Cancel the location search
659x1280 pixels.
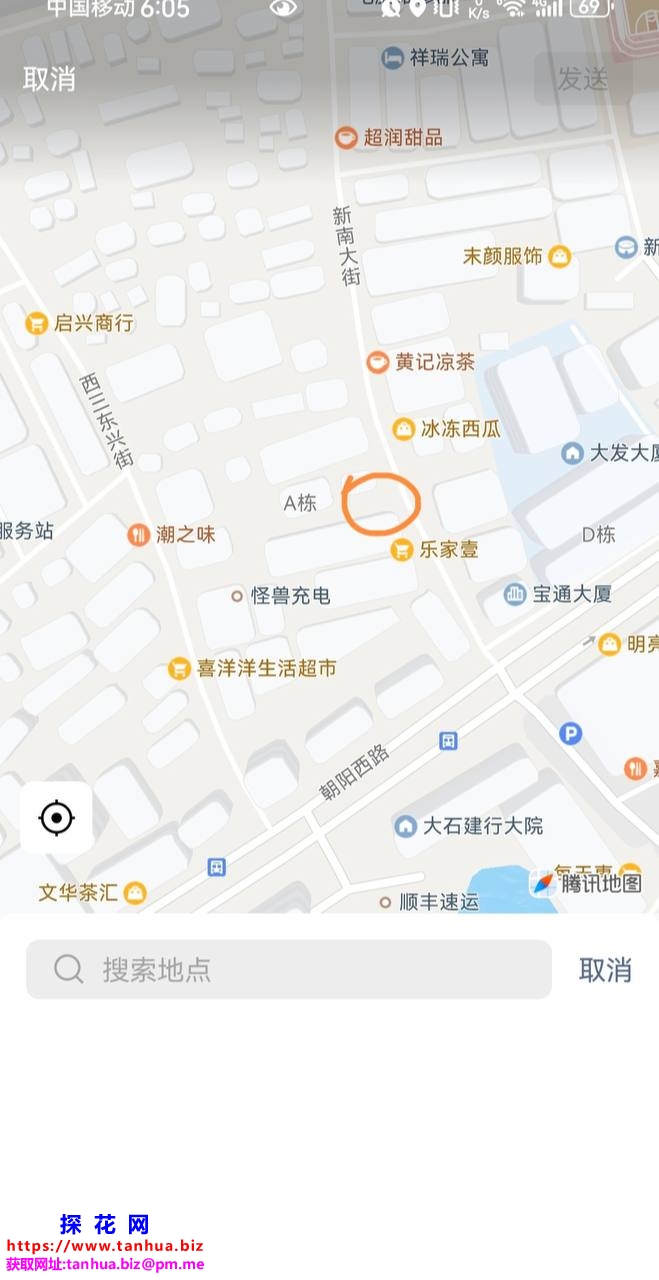[605, 969]
